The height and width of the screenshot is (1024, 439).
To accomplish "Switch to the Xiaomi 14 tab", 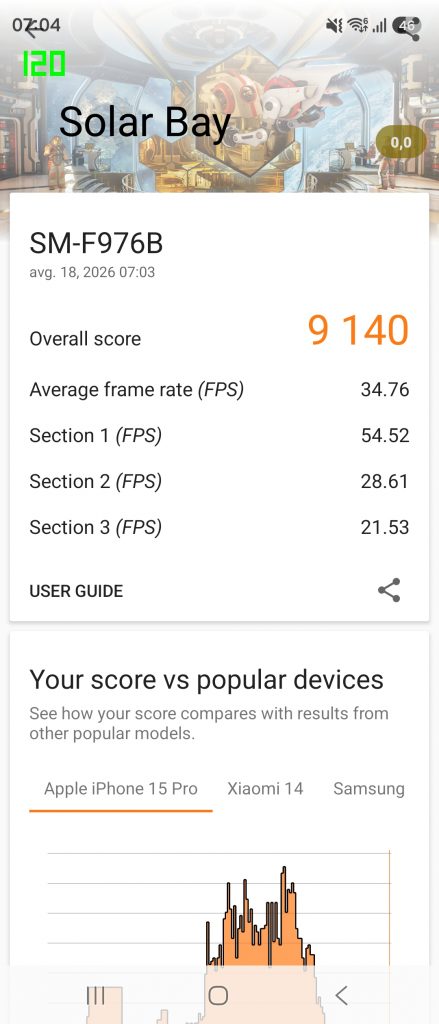I will click(265, 788).
